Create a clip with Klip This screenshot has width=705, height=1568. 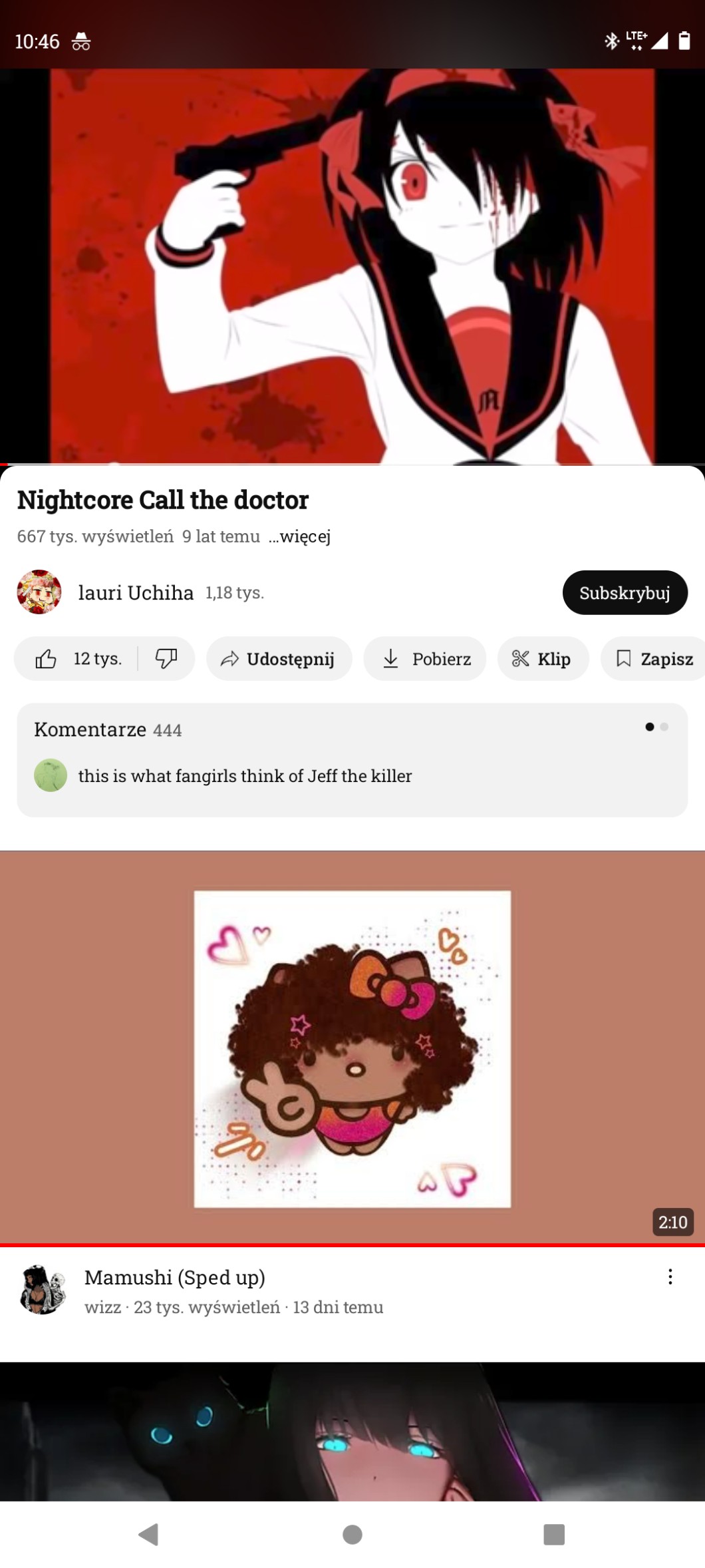543,659
